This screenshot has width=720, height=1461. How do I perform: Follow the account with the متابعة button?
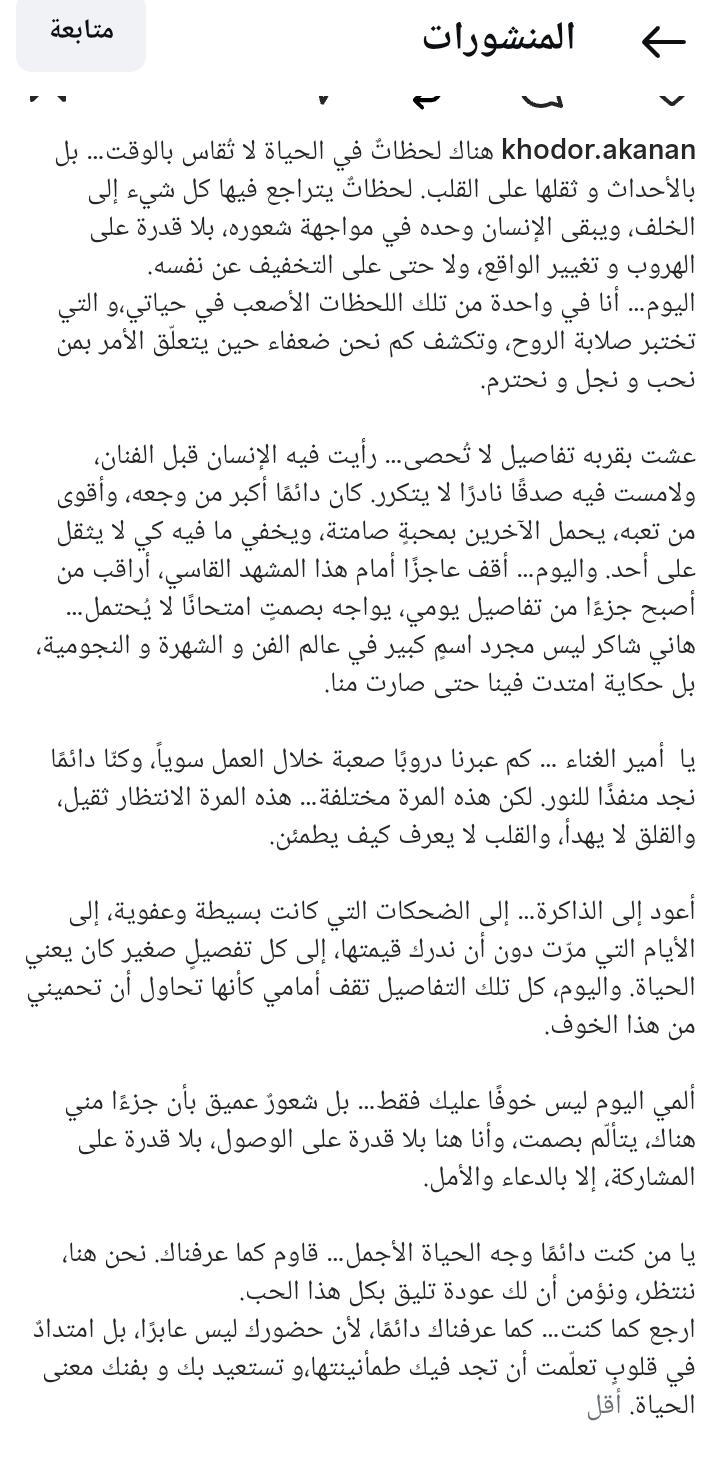[81, 31]
